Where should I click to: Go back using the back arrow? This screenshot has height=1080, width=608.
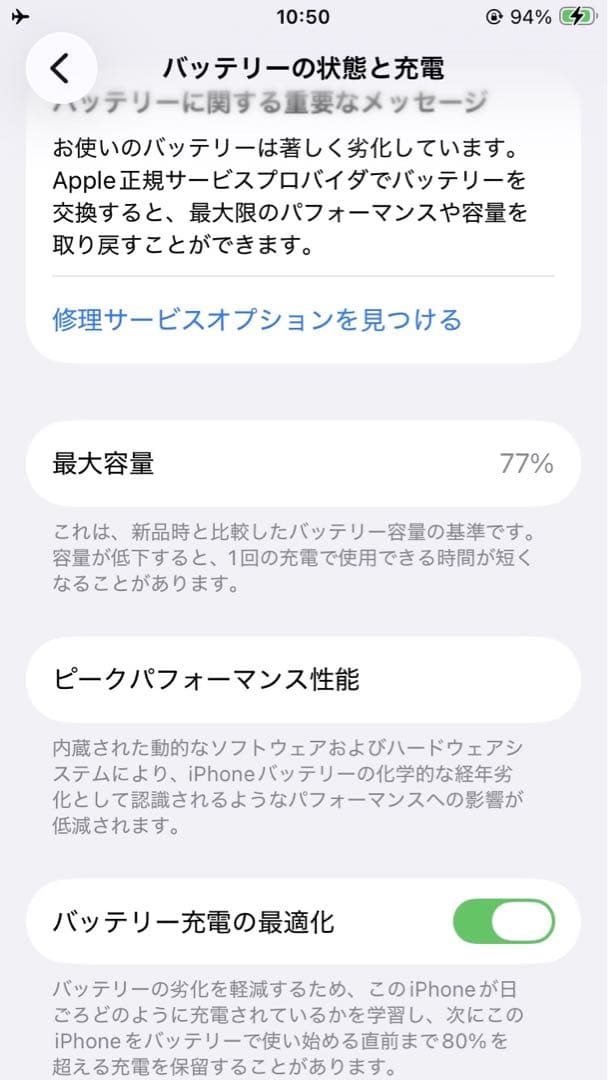click(61, 68)
